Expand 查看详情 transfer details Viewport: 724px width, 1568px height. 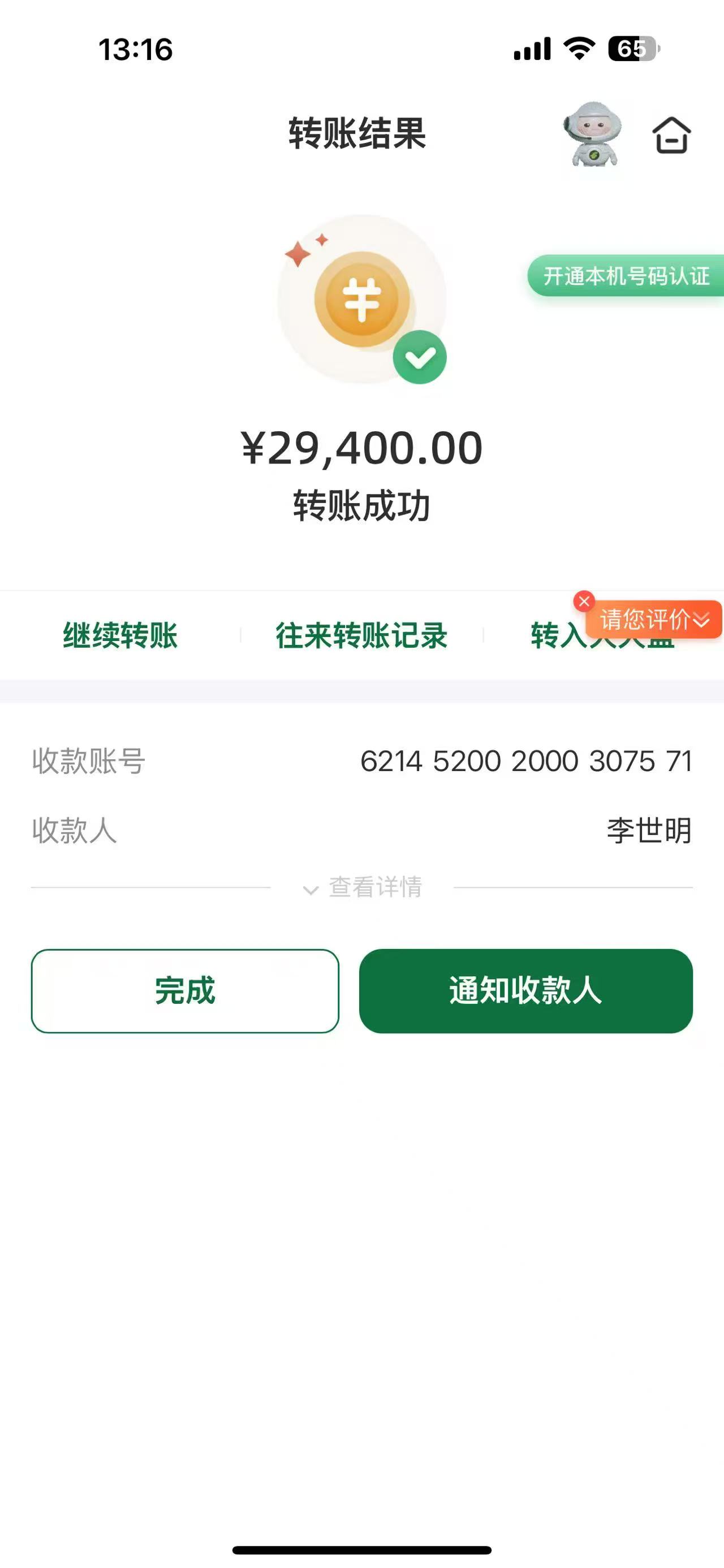[x=363, y=887]
